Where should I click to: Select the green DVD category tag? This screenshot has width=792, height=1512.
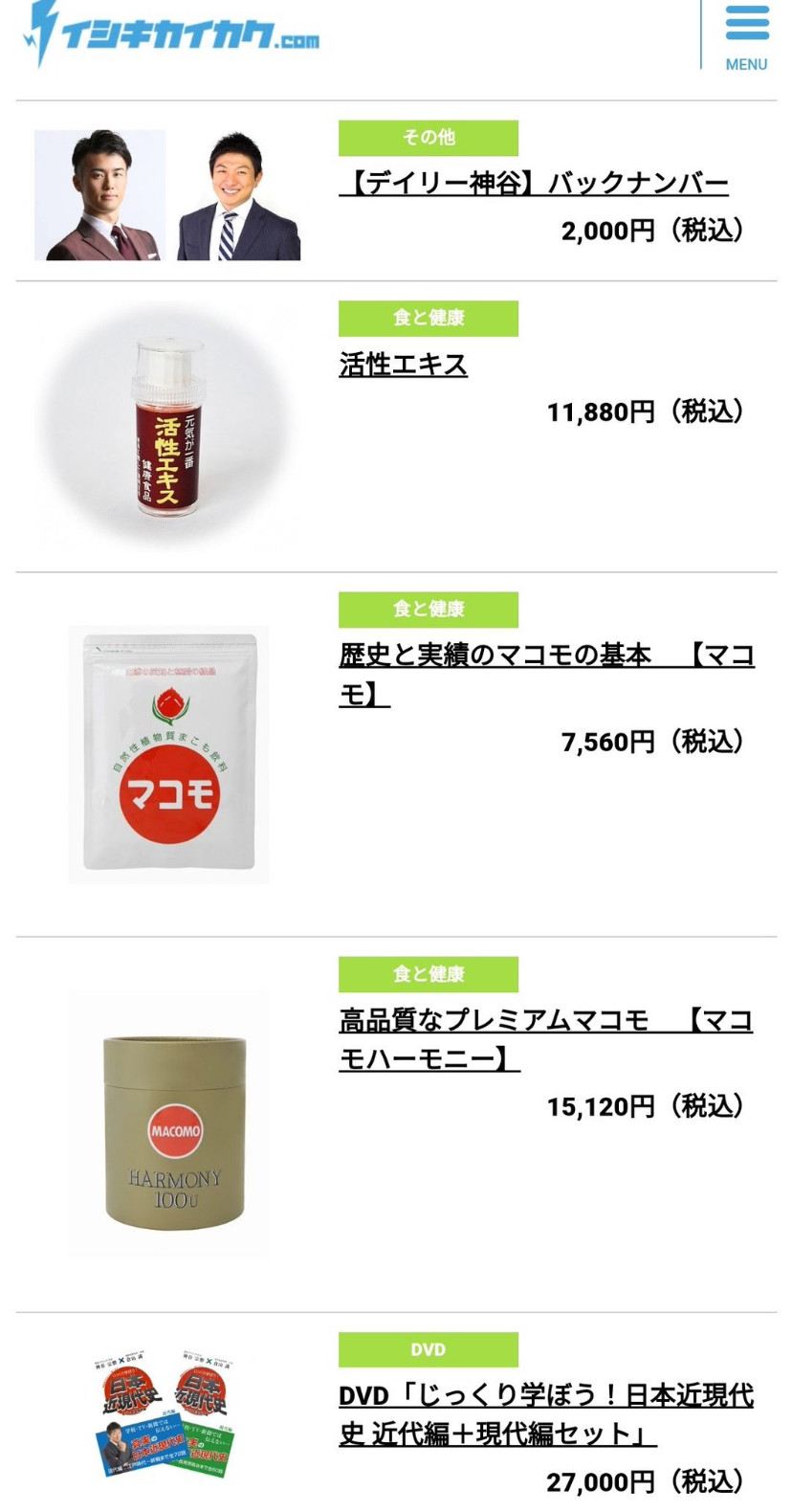[x=428, y=1349]
